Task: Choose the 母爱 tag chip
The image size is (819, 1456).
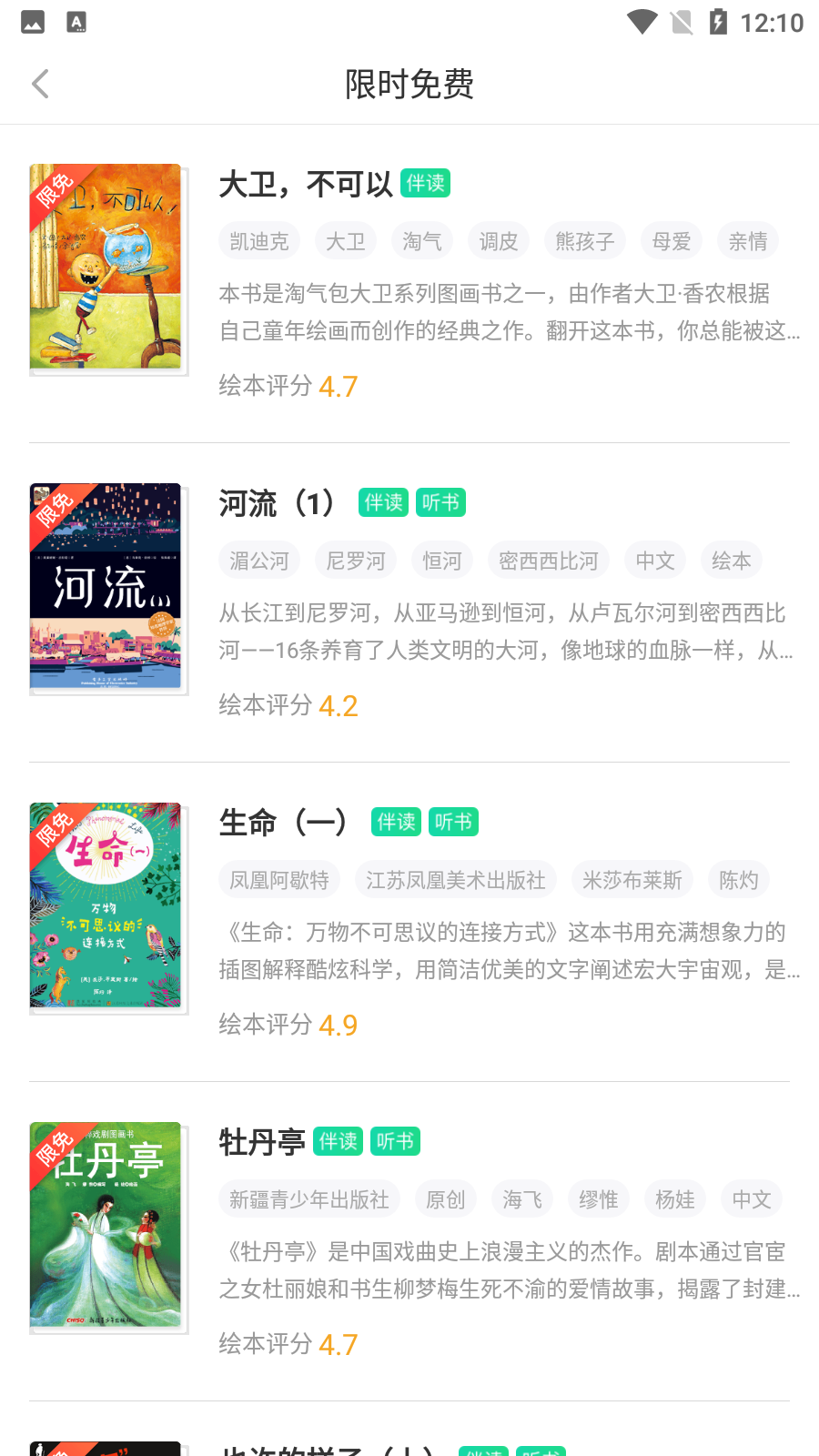Action: [672, 241]
